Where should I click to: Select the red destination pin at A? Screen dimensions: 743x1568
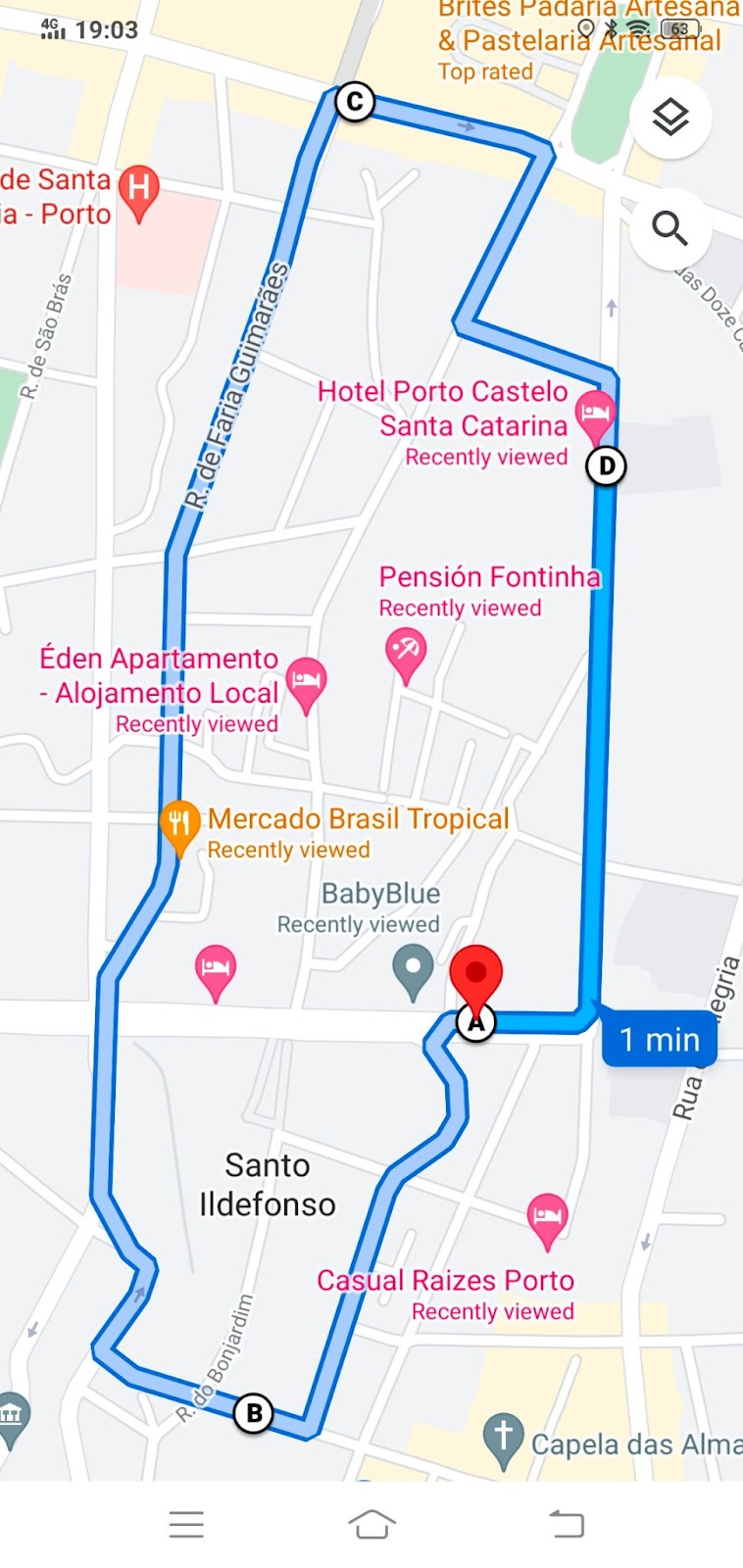coord(476,982)
